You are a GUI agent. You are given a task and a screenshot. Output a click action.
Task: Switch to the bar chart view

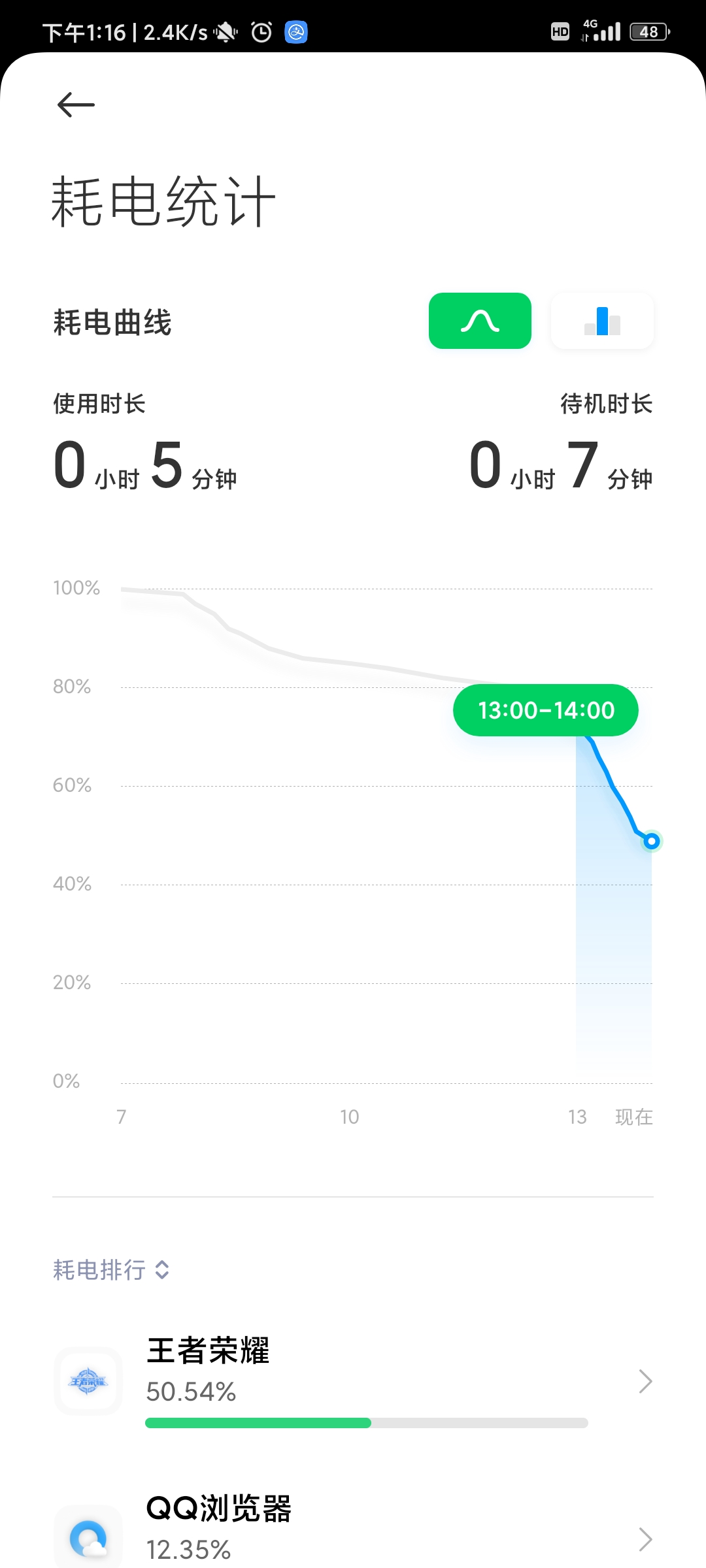[x=602, y=321]
